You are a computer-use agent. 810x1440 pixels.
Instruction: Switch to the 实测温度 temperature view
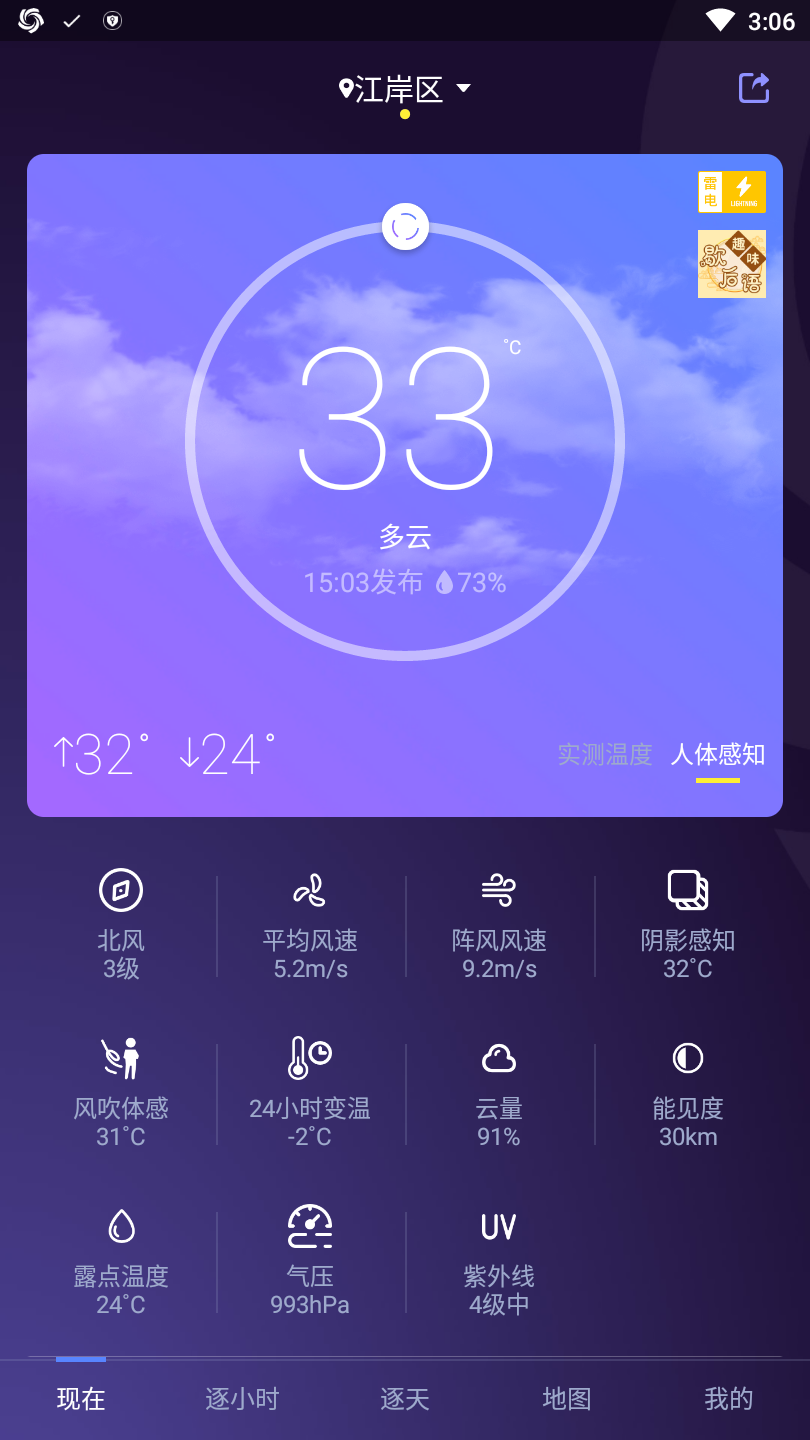[604, 755]
